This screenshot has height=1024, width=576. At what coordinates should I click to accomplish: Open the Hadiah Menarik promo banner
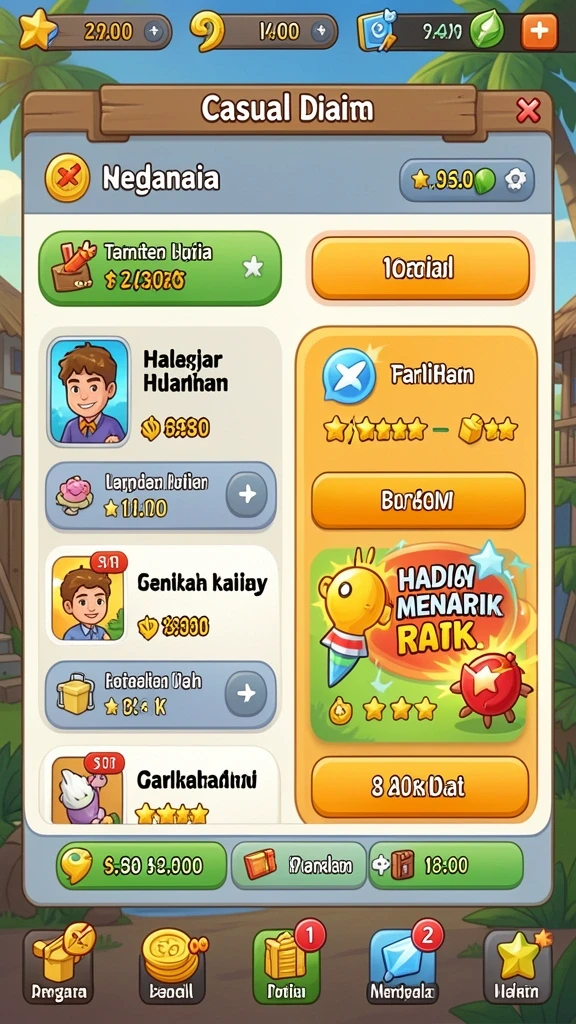(x=418, y=645)
